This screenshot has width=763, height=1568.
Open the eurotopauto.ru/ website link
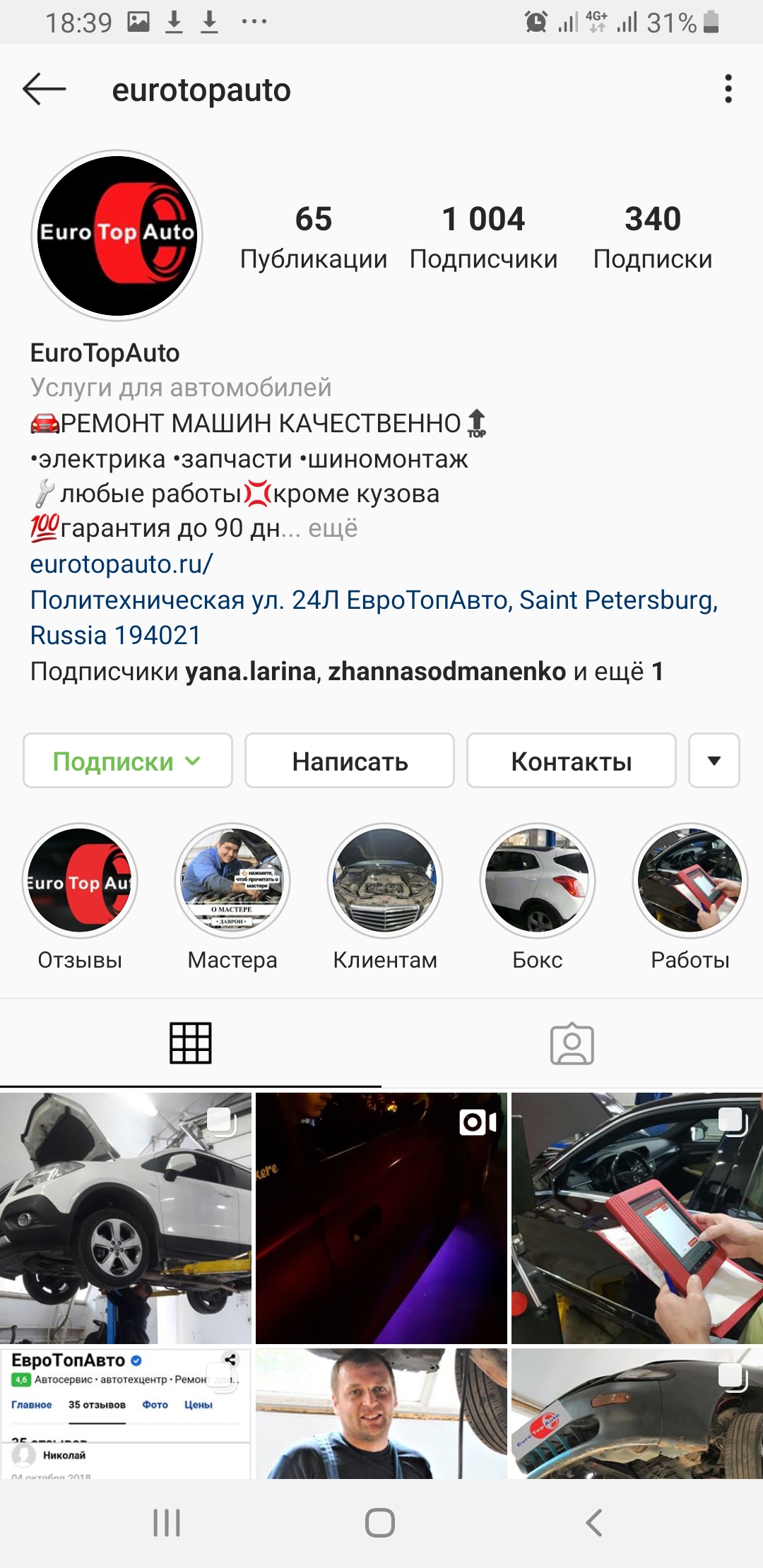[x=121, y=564]
